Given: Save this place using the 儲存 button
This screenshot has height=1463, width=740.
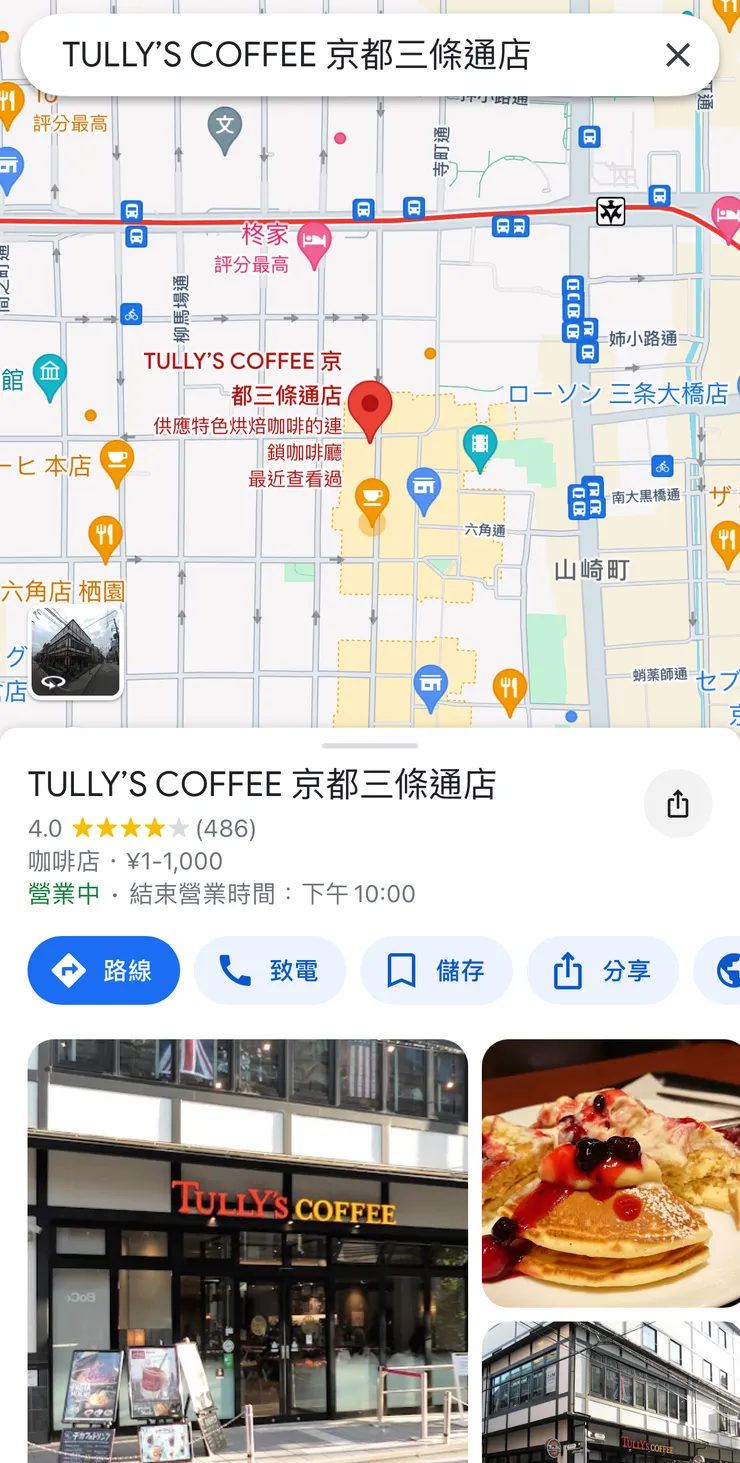Looking at the screenshot, I should (436, 969).
